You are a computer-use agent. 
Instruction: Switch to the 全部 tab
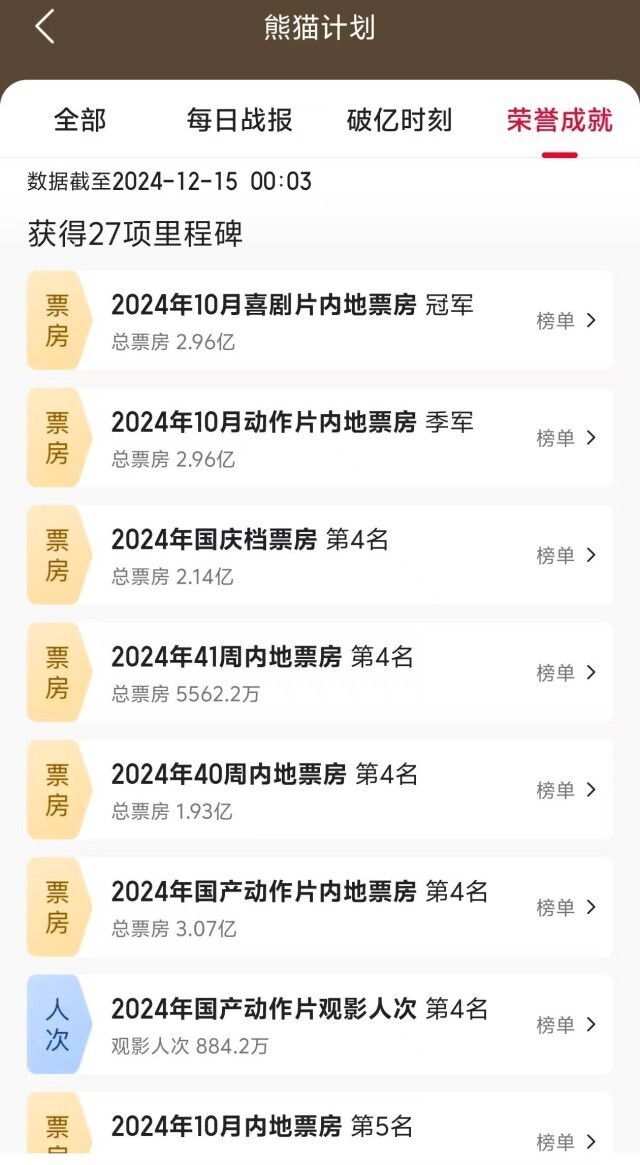coord(80,121)
